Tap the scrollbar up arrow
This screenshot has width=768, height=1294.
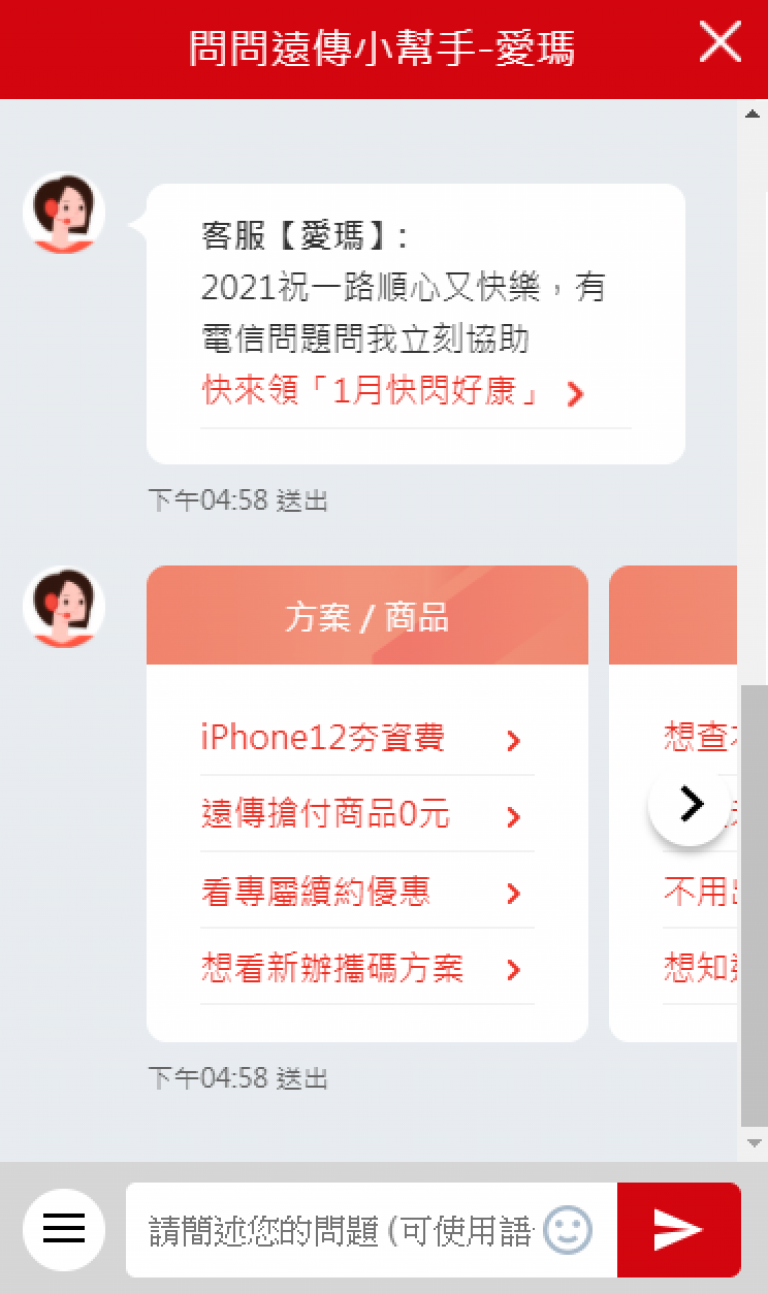coord(753,113)
